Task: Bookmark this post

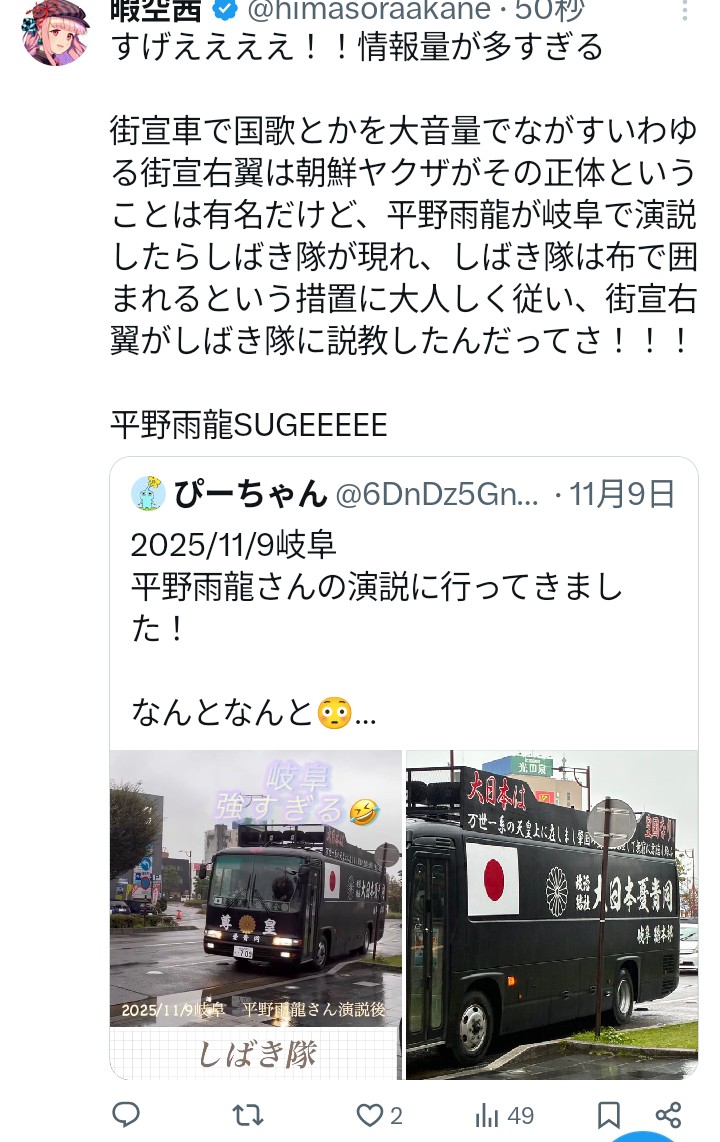Action: click(x=608, y=1114)
